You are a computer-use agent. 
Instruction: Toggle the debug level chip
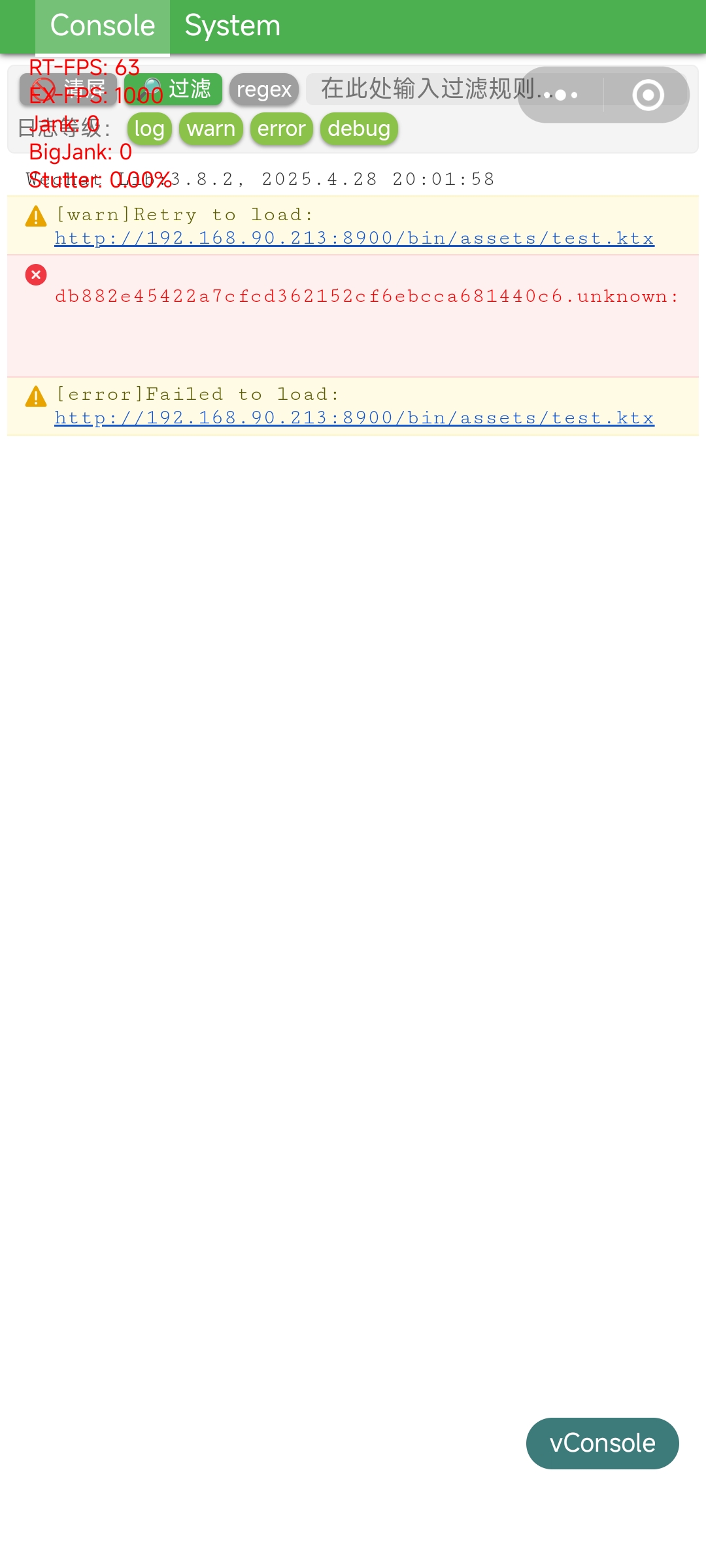pyautogui.click(x=359, y=129)
